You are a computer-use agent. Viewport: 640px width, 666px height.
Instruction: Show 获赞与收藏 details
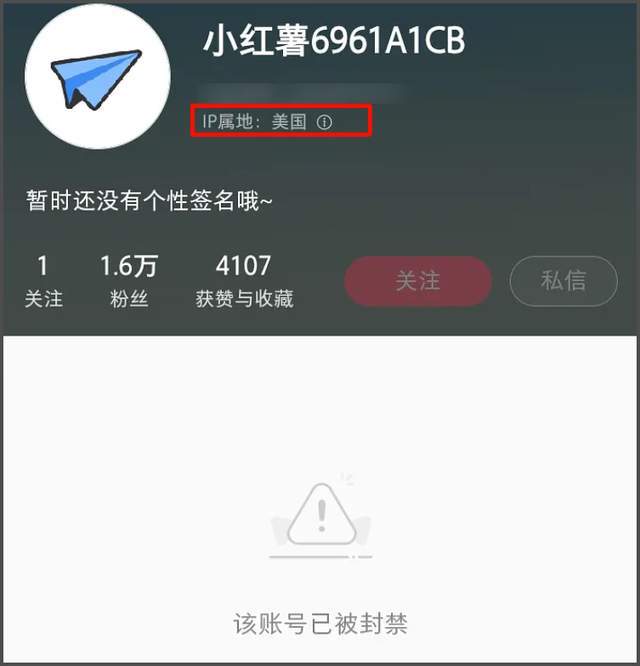(x=244, y=281)
